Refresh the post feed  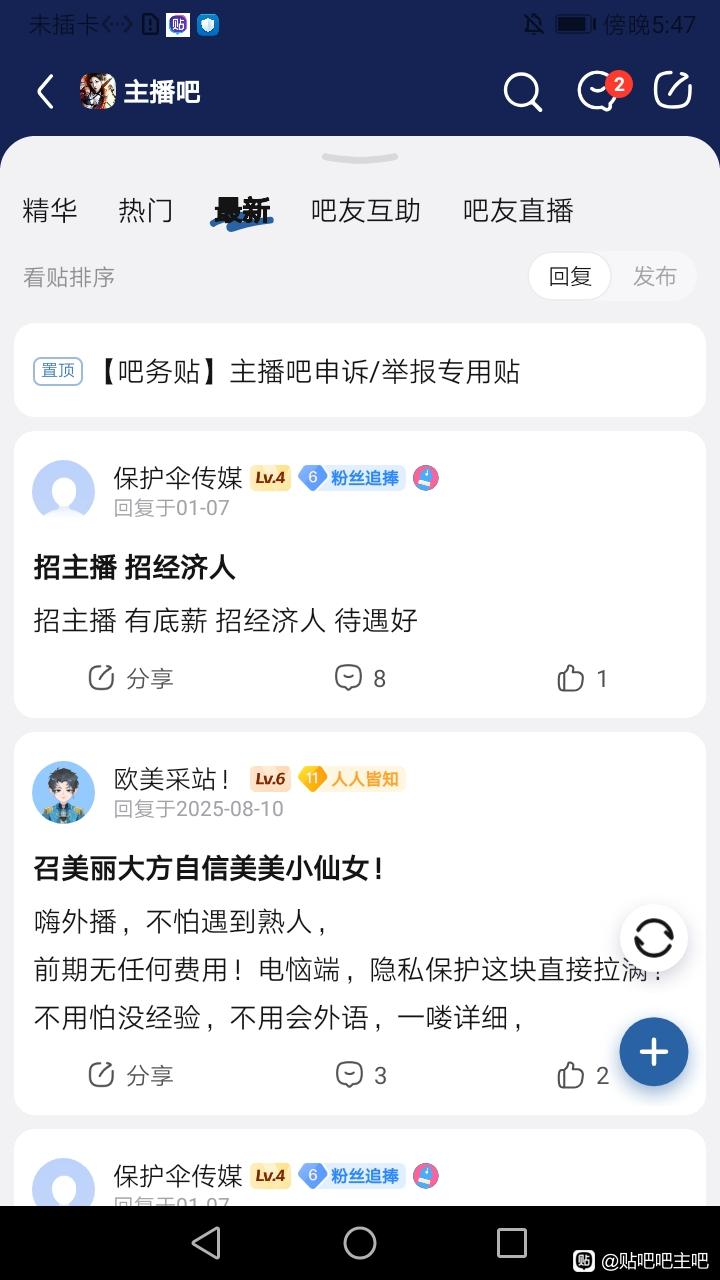point(654,938)
